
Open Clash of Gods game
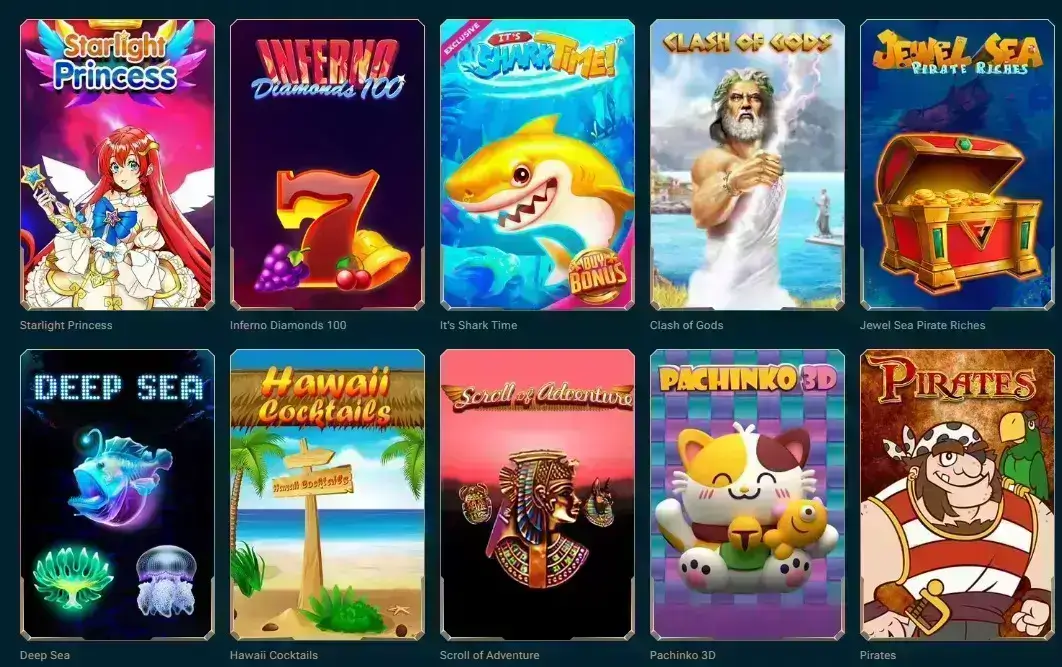tap(747, 165)
